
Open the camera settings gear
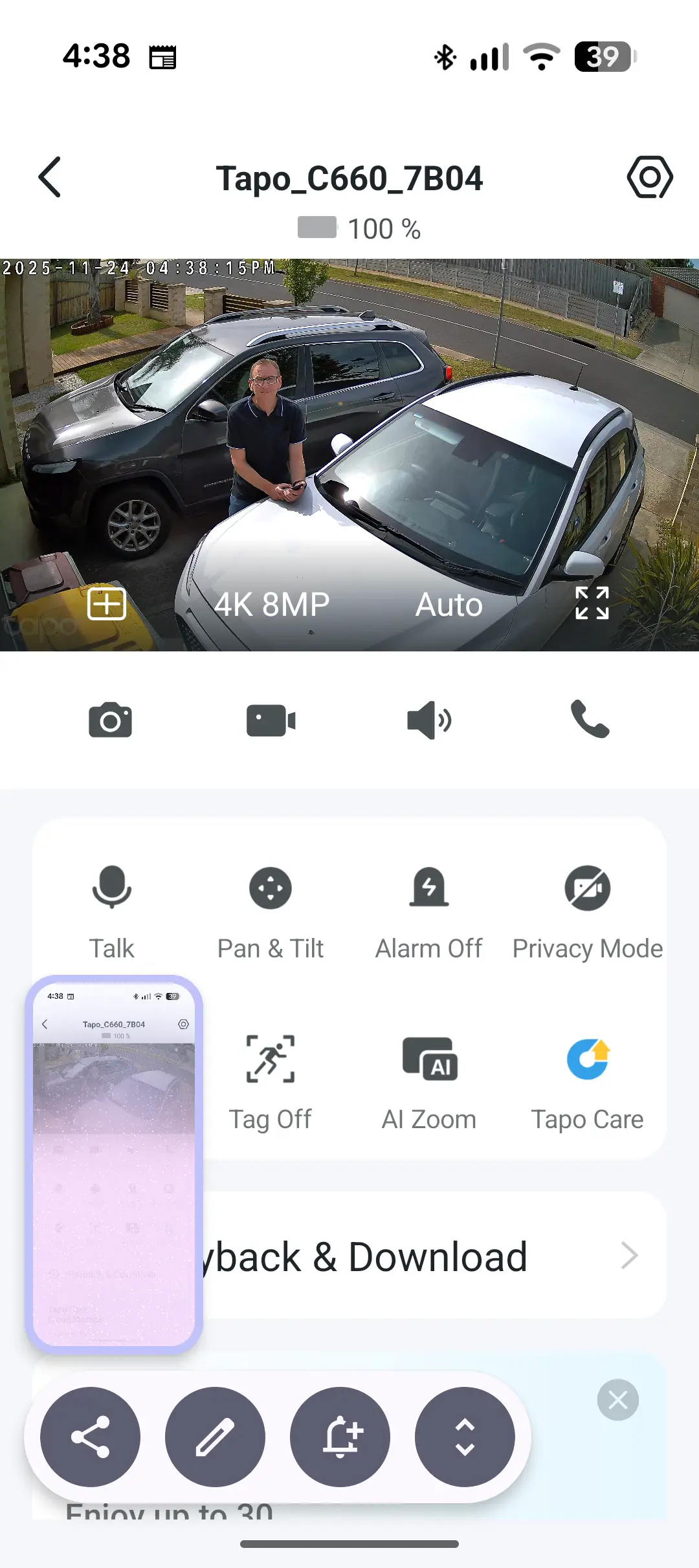[650, 177]
